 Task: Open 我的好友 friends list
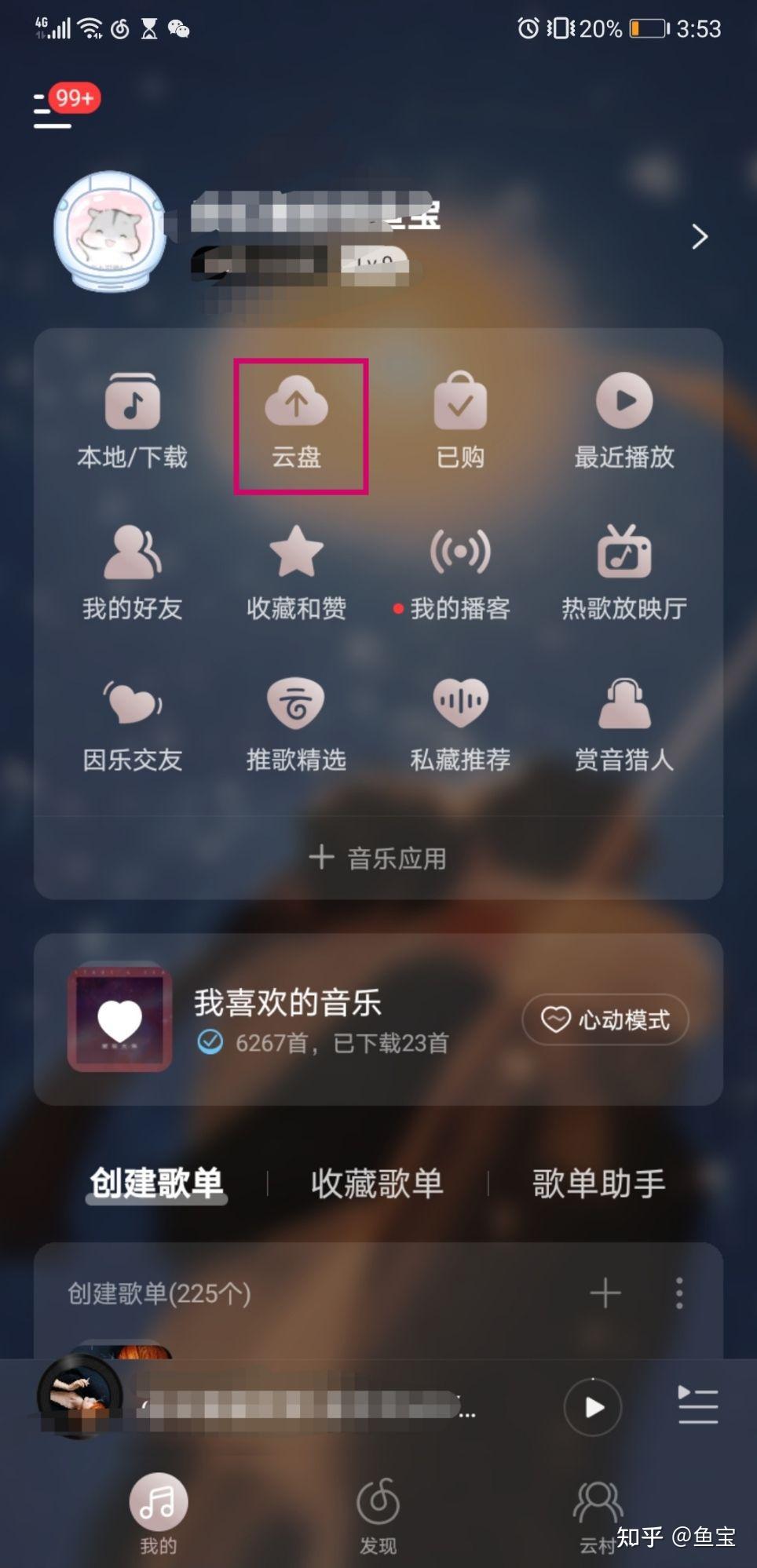(132, 573)
